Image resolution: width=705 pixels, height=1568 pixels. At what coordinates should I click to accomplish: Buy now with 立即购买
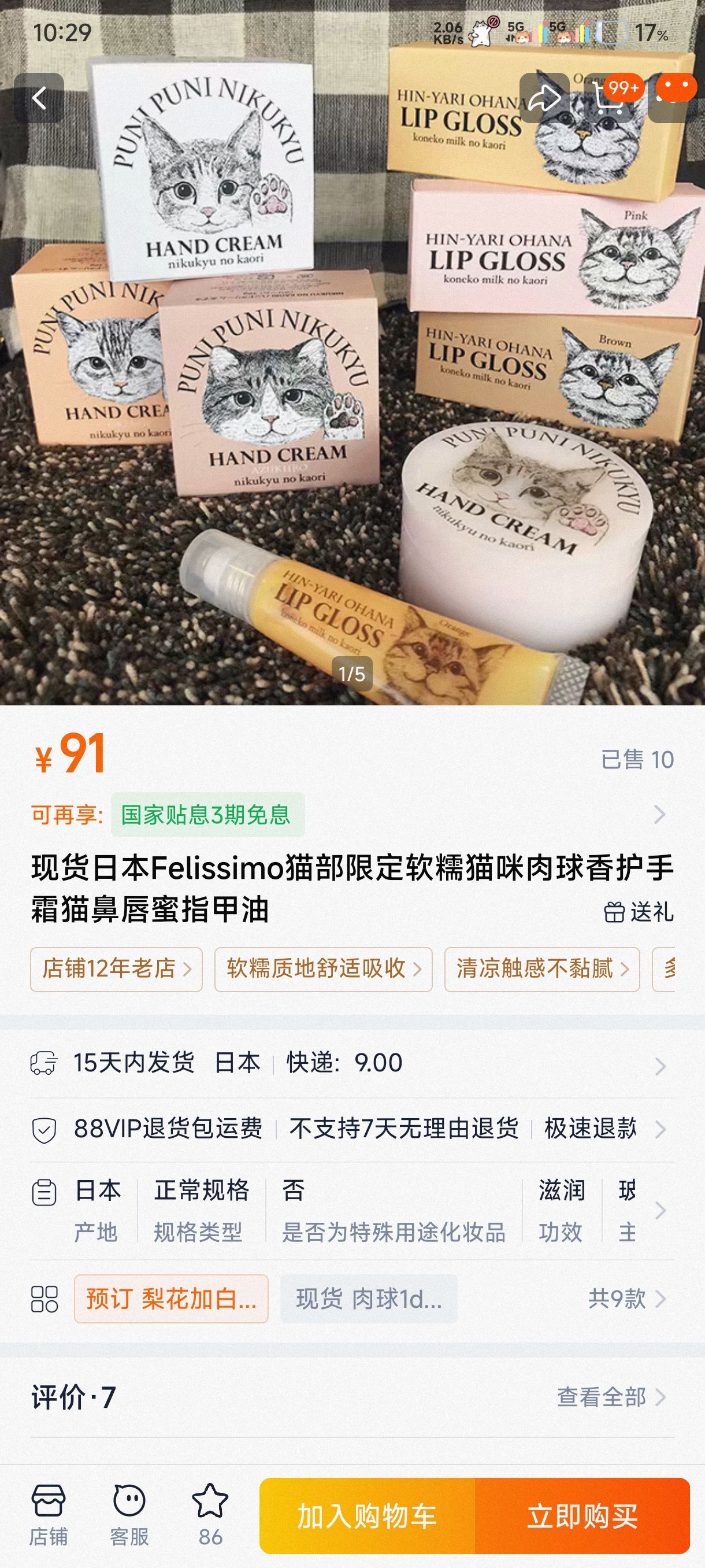[x=582, y=1515]
